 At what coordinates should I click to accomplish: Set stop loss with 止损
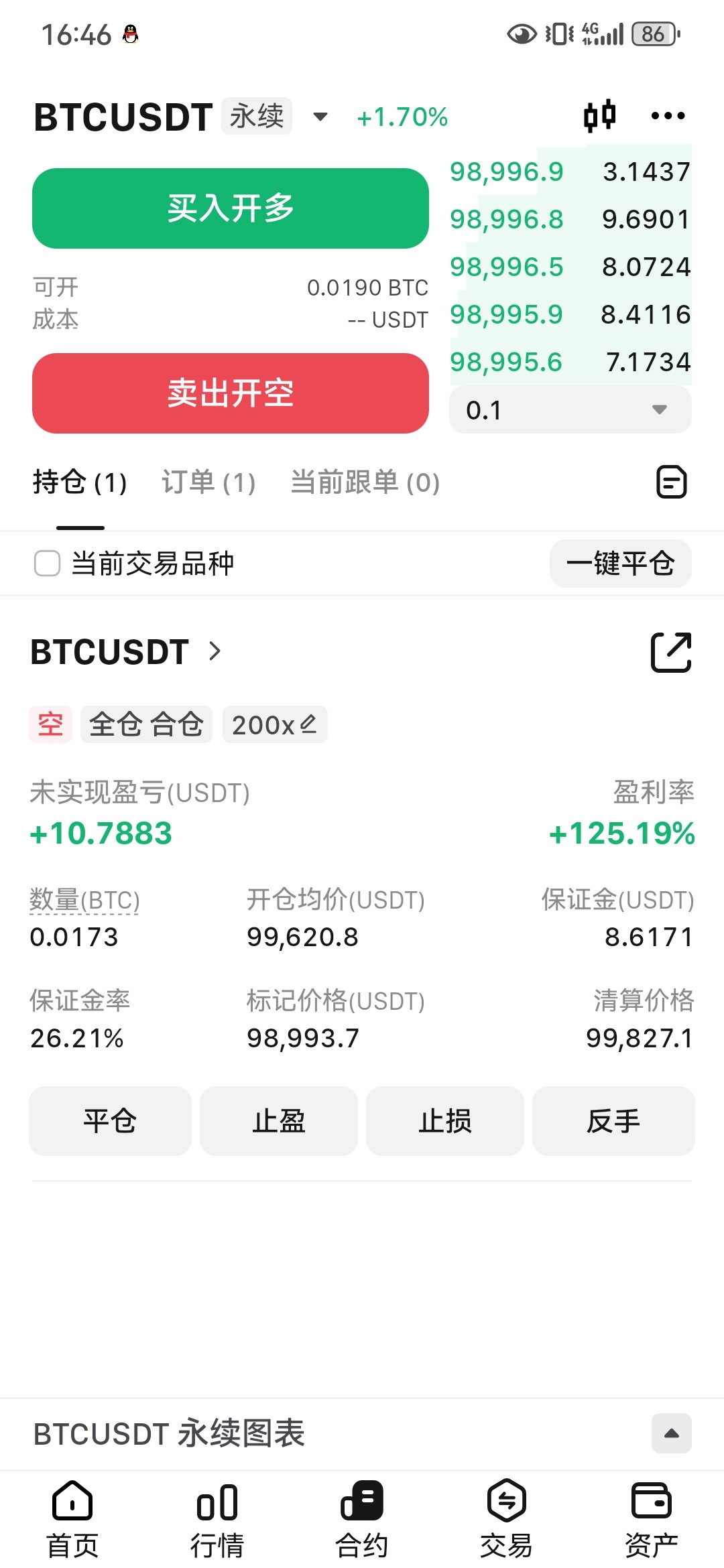[445, 1121]
